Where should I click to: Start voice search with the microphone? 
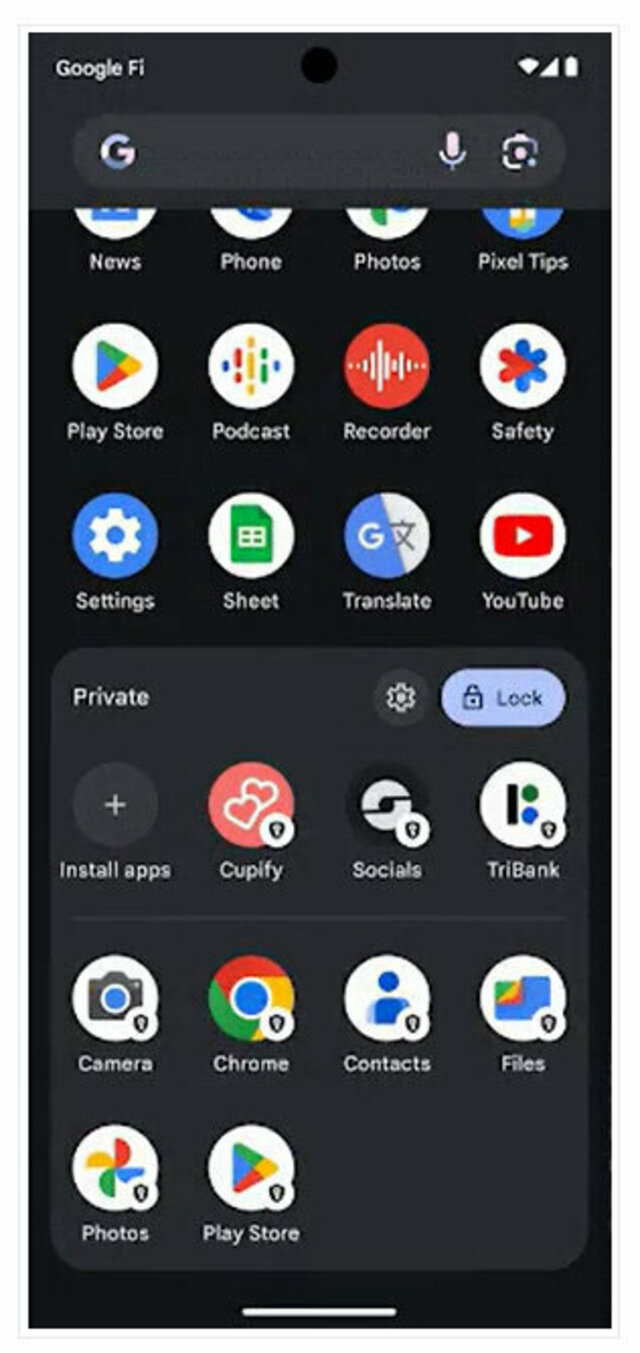452,152
